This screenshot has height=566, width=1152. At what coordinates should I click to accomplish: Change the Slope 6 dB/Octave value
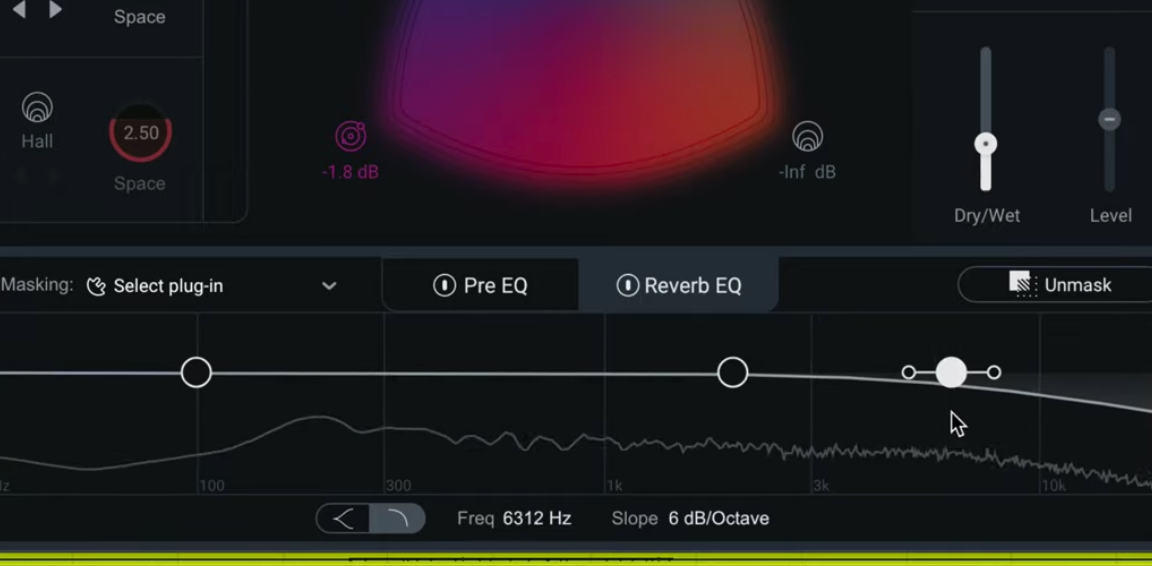pyautogui.click(x=718, y=519)
